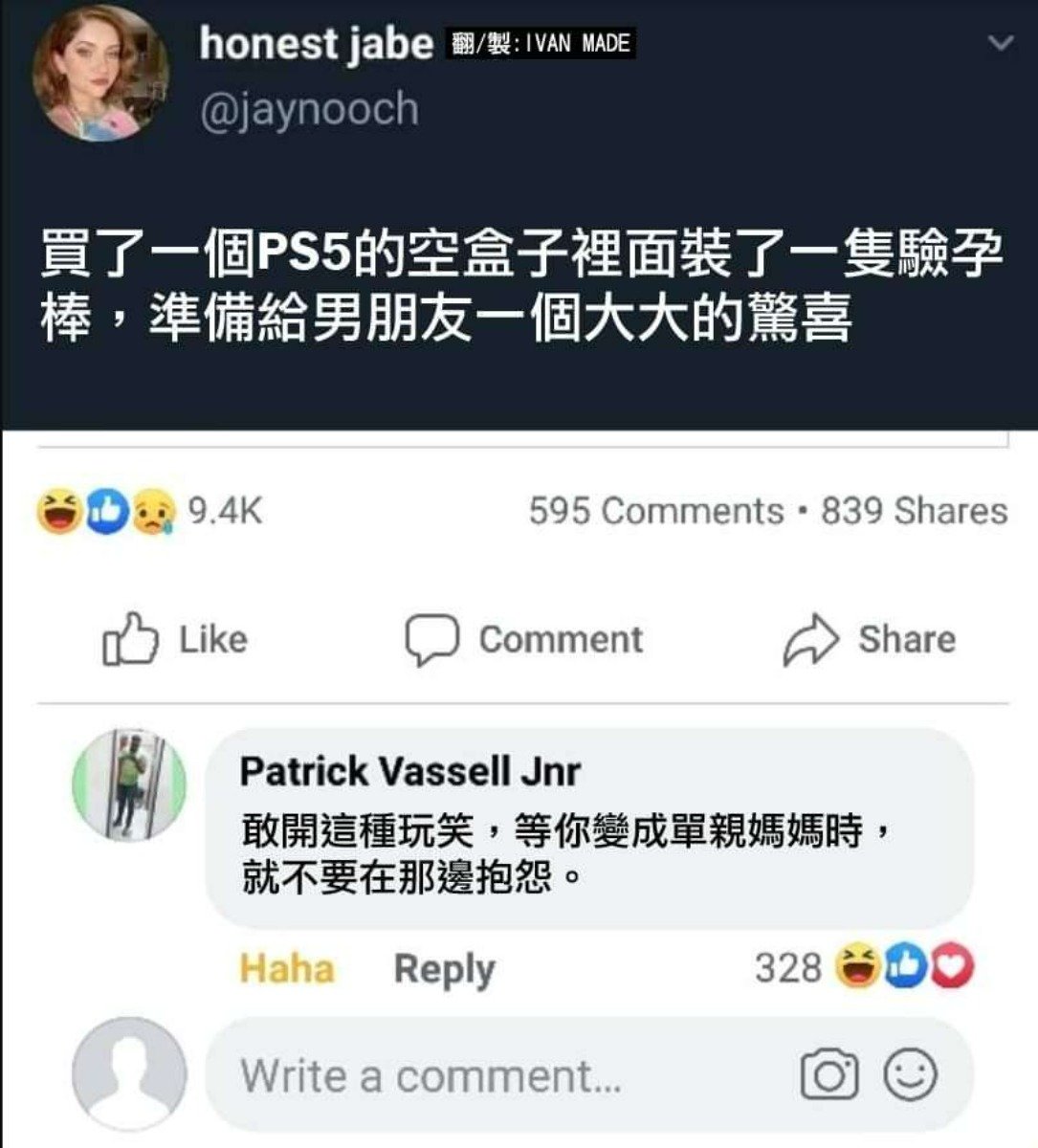Share this post
Viewport: 1038px width, 1148px height.
(869, 639)
